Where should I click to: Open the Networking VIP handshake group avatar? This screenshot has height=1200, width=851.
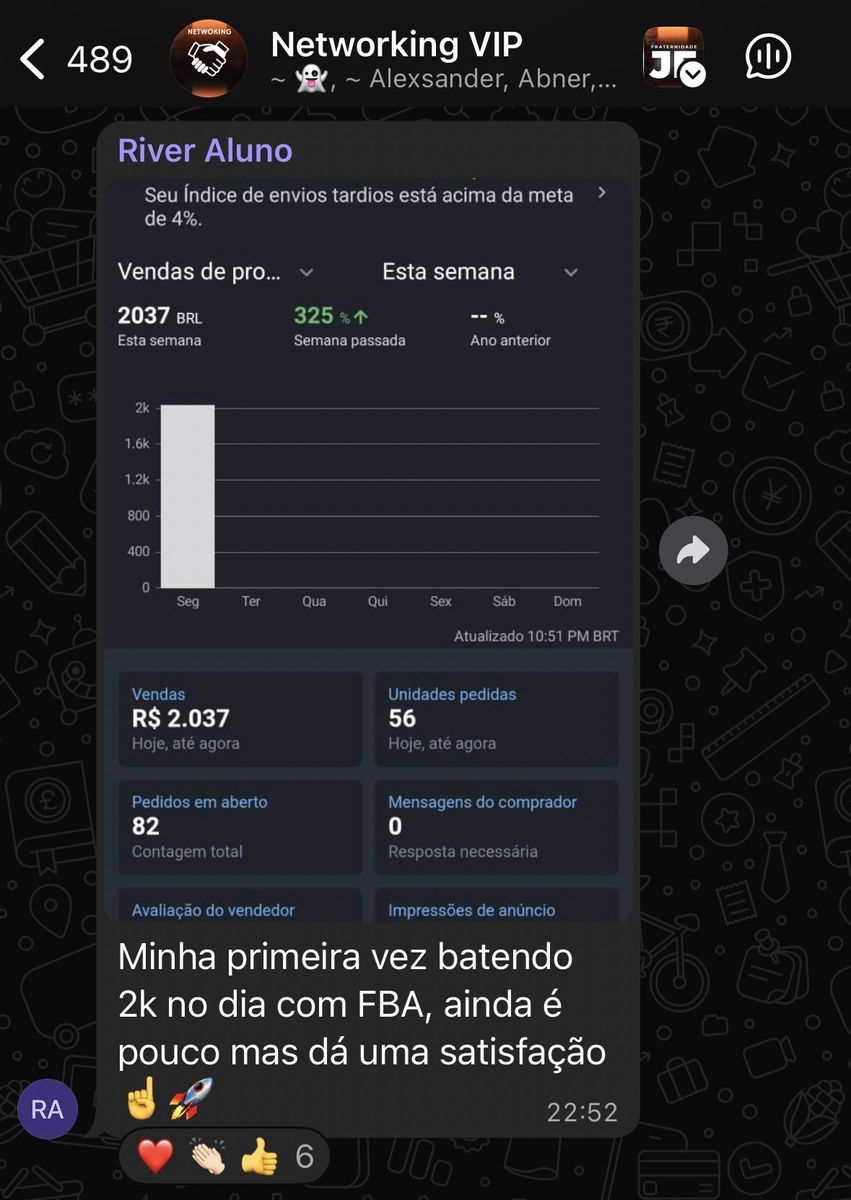point(208,57)
